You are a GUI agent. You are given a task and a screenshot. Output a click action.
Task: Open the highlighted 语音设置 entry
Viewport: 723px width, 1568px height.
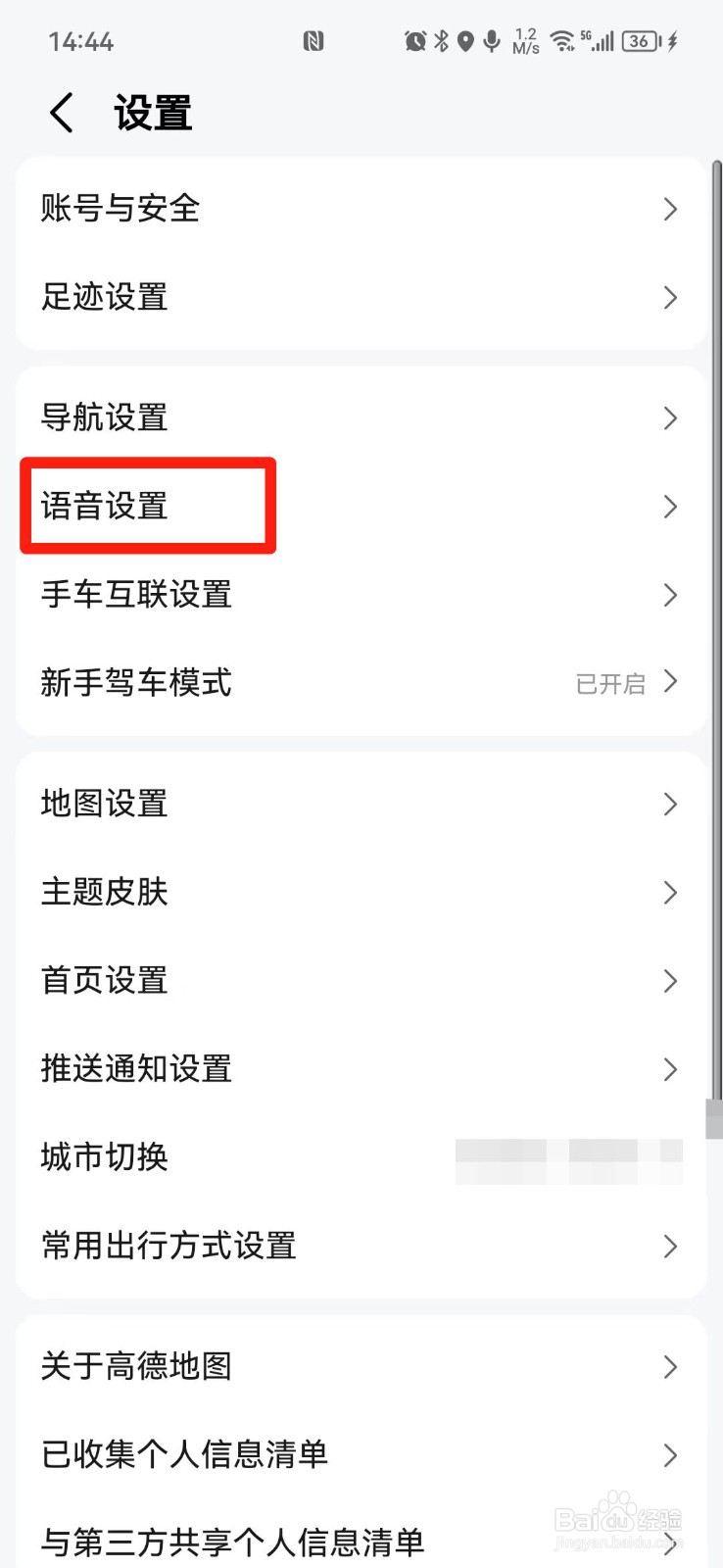click(x=147, y=507)
